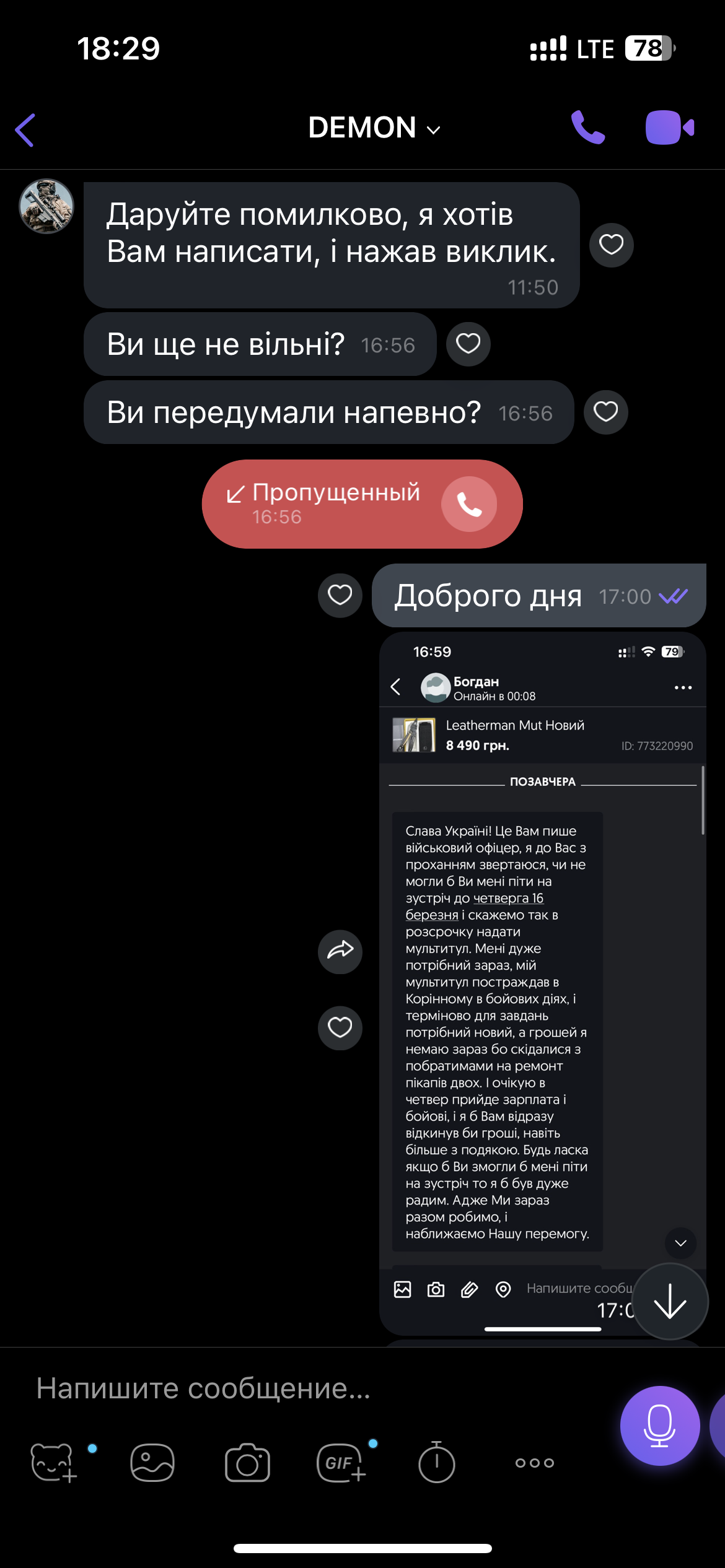Image resolution: width=725 pixels, height=1568 pixels.
Task: Set a disappearing message timer
Action: tap(437, 1461)
